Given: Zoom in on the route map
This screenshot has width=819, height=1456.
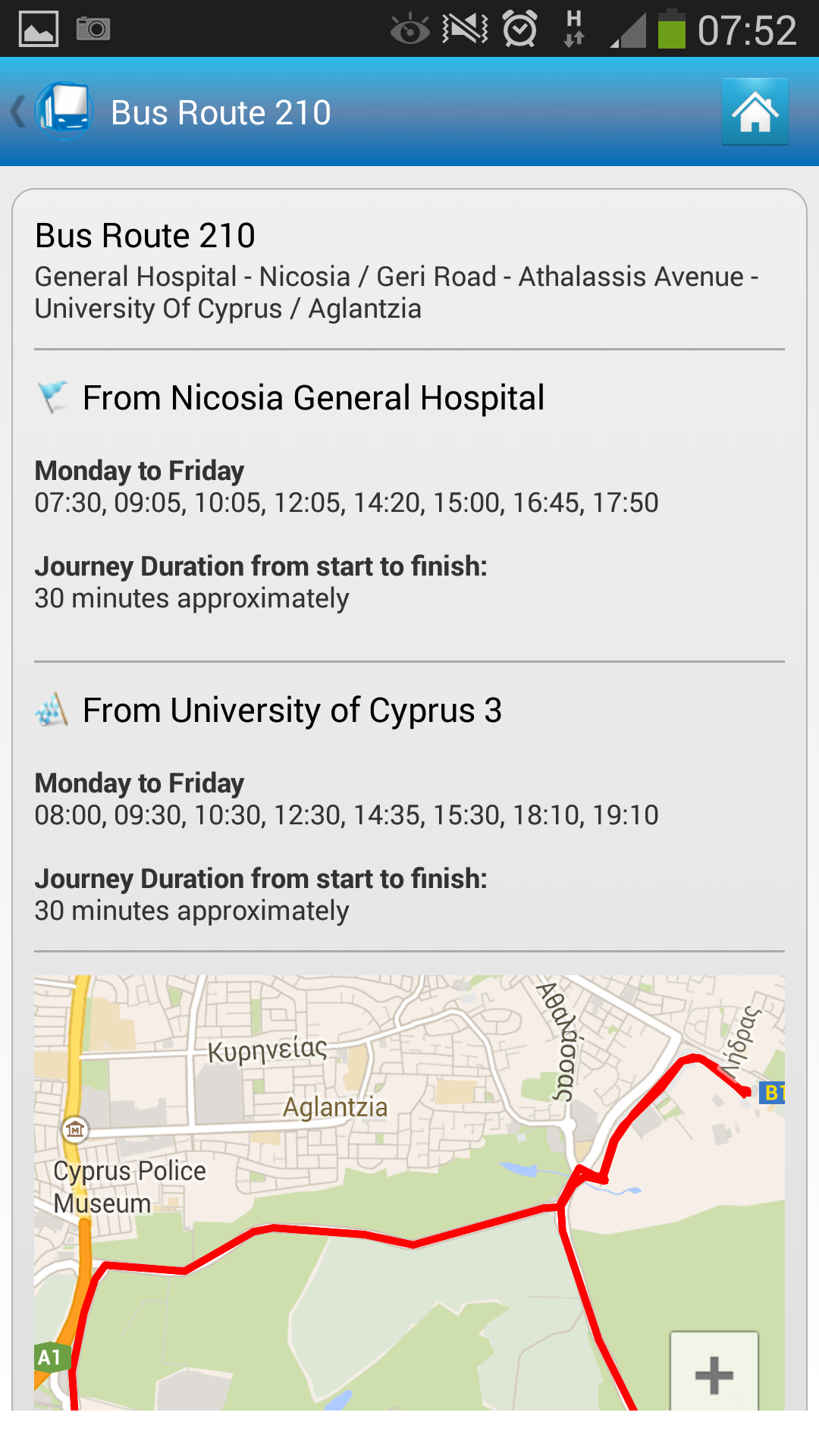Looking at the screenshot, I should (x=714, y=1373).
